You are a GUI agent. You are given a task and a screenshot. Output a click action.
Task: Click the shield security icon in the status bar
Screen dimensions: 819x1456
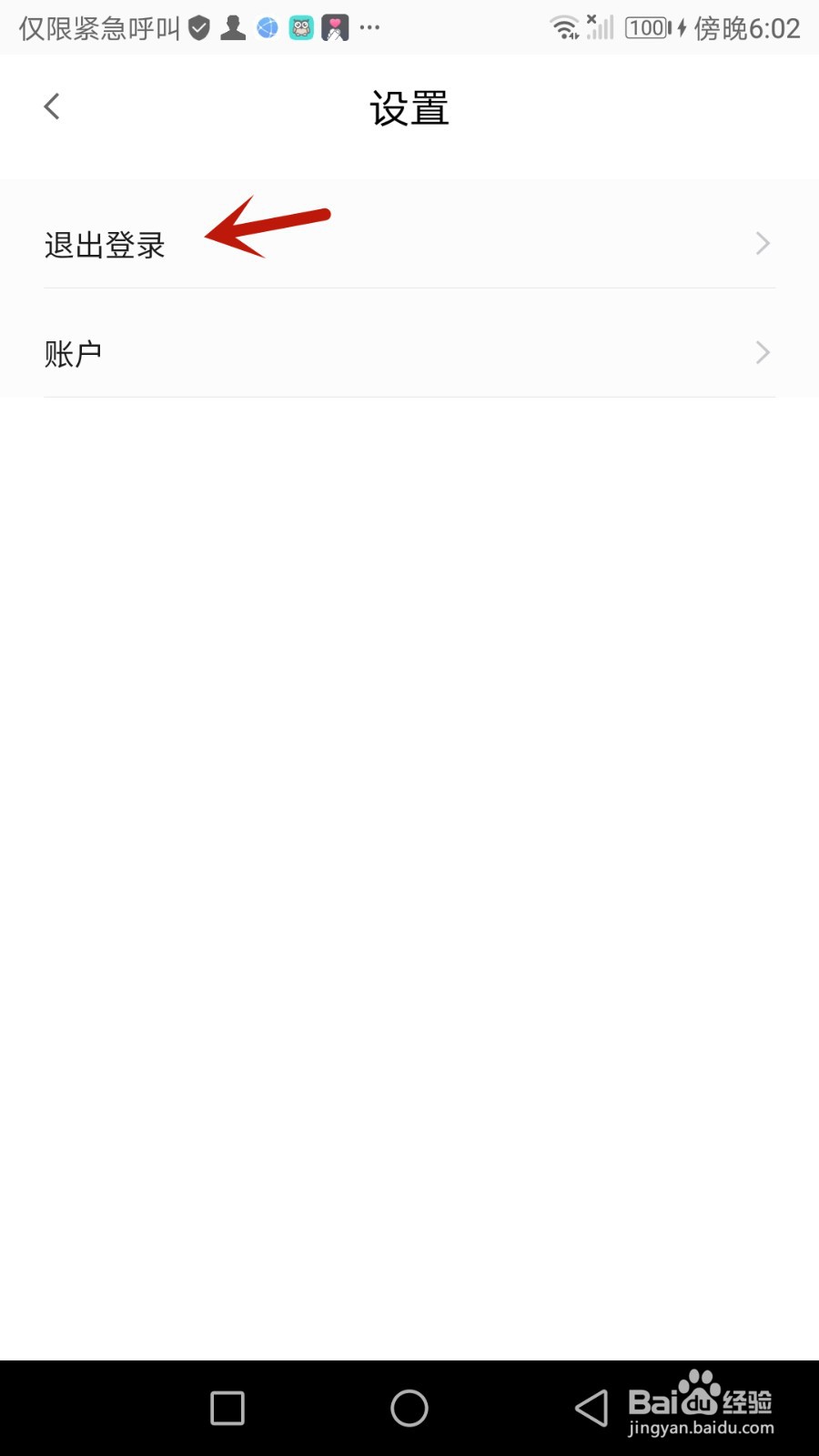[x=198, y=27]
